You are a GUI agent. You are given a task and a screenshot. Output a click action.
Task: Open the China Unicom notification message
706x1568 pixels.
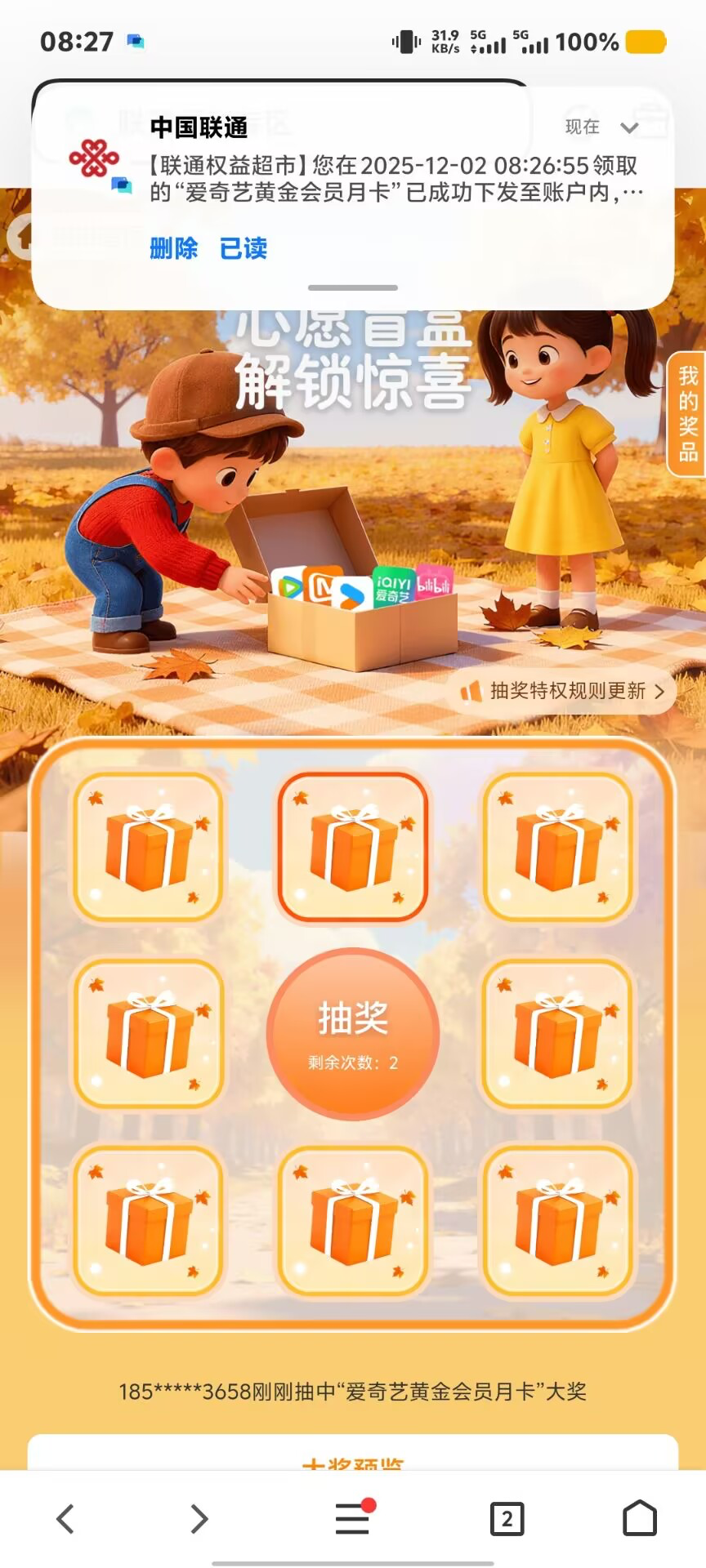[x=392, y=179]
